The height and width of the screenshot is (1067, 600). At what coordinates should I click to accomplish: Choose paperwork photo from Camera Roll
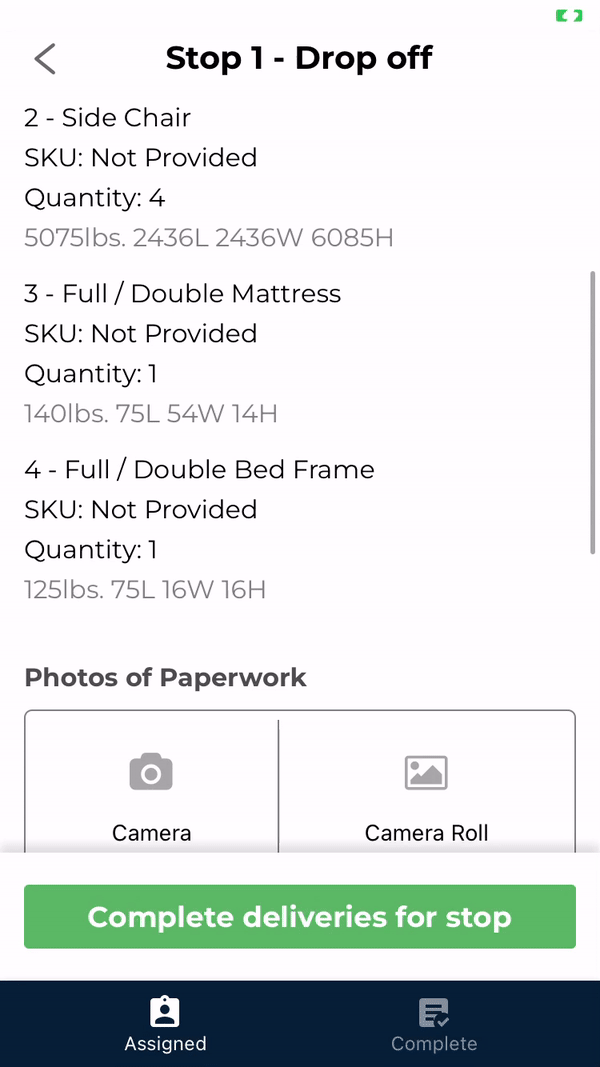(426, 790)
